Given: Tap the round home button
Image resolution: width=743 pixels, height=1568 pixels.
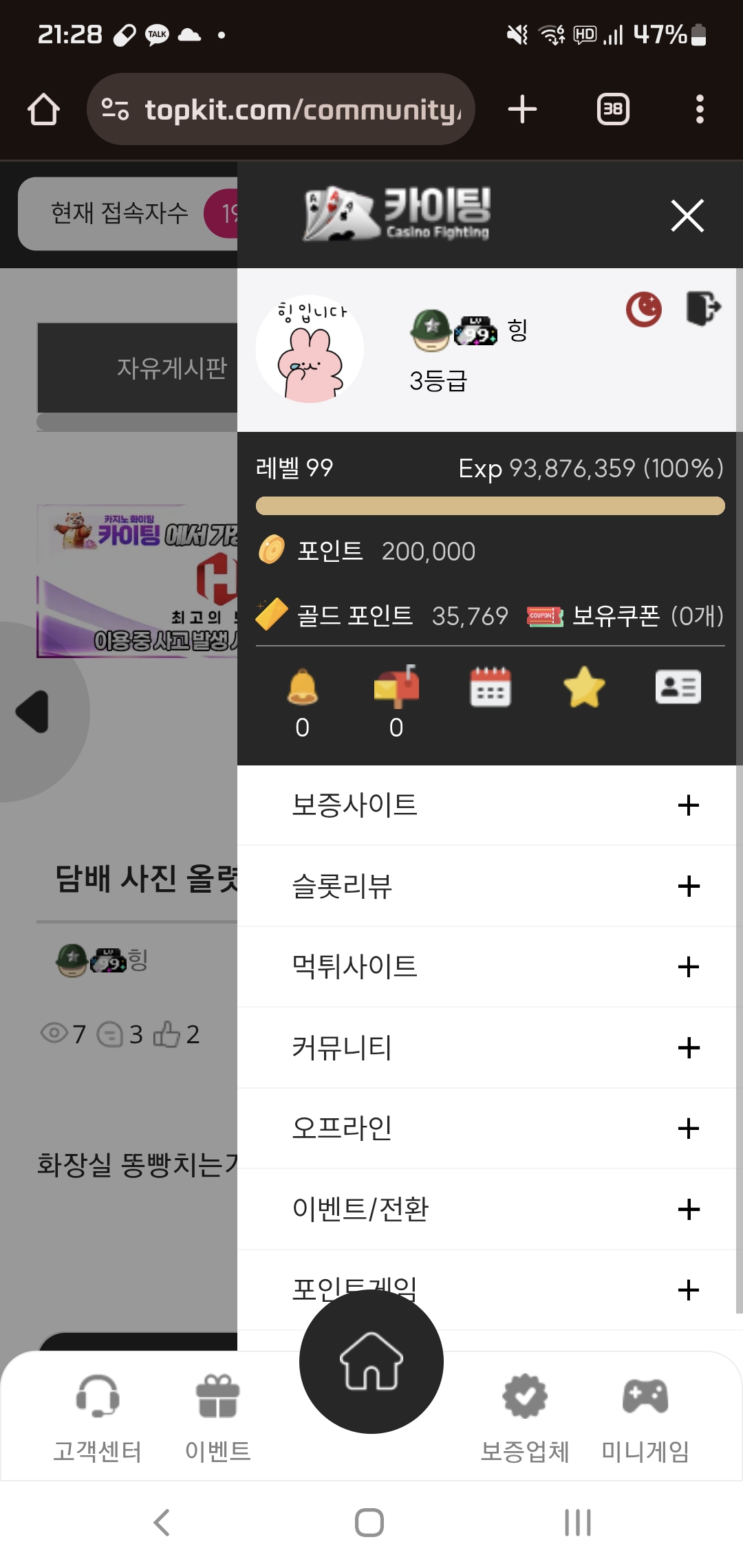Looking at the screenshot, I should (x=371, y=1362).
